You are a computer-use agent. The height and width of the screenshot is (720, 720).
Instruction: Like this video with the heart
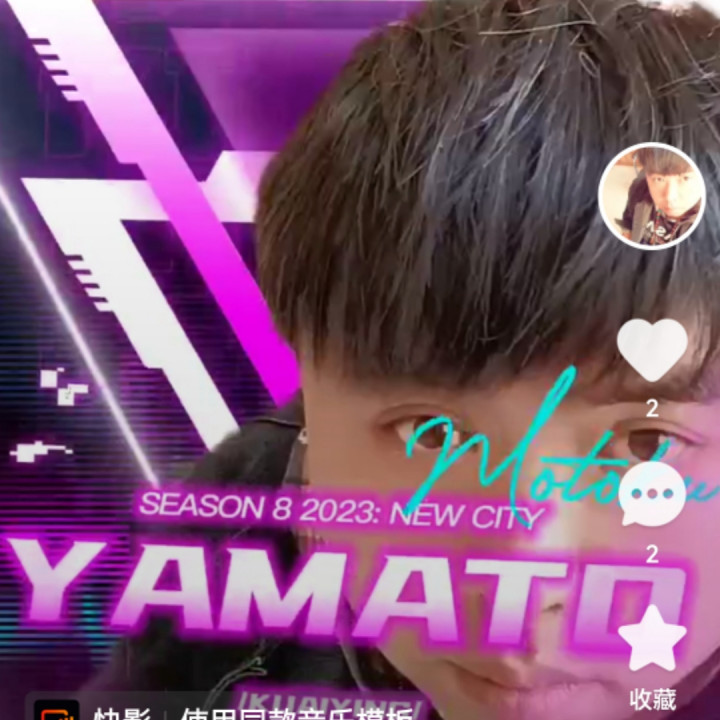tap(652, 349)
